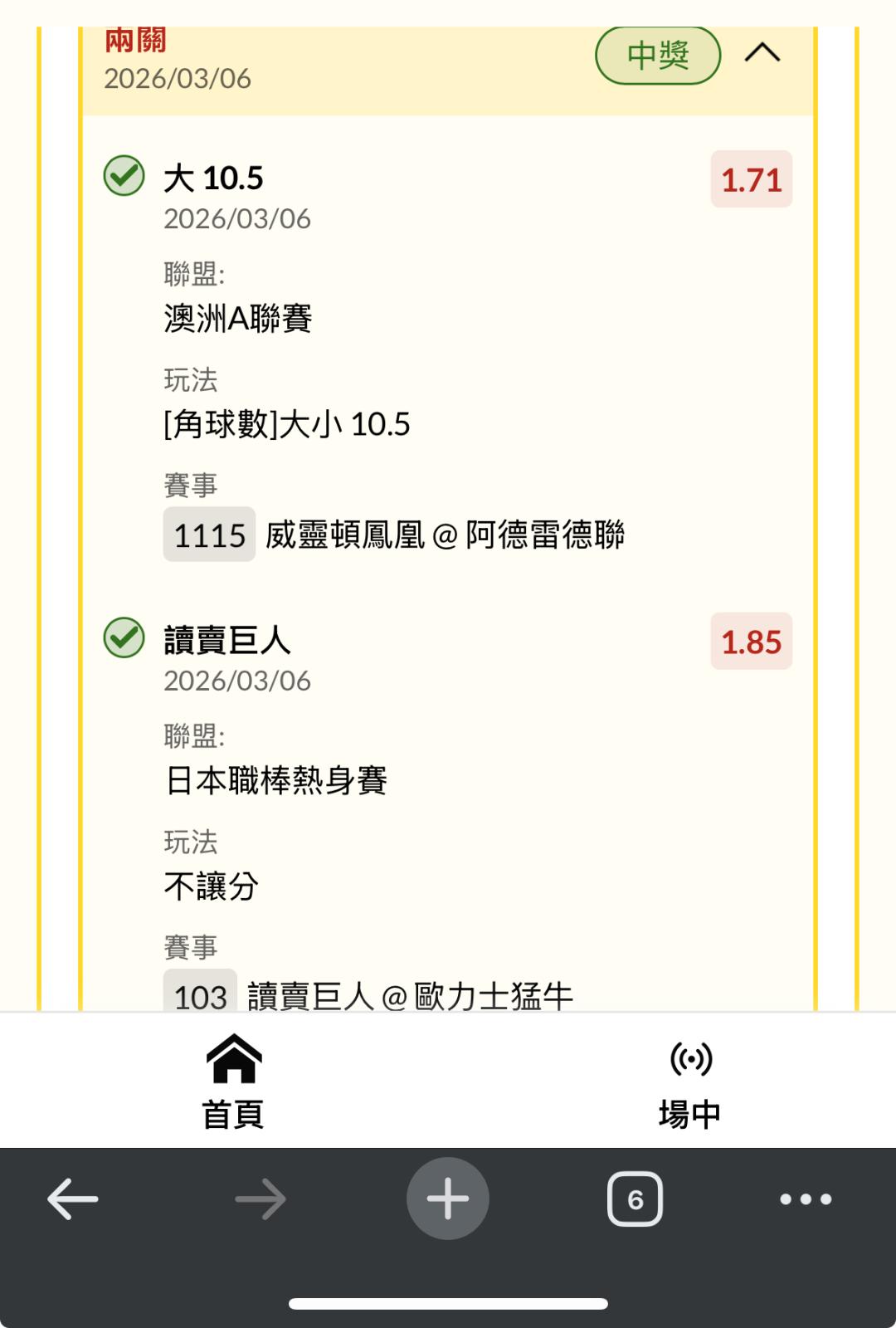This screenshot has height=1328, width=896.
Task: Collapse the 兩關 bet slip chevron
Action: point(762,54)
